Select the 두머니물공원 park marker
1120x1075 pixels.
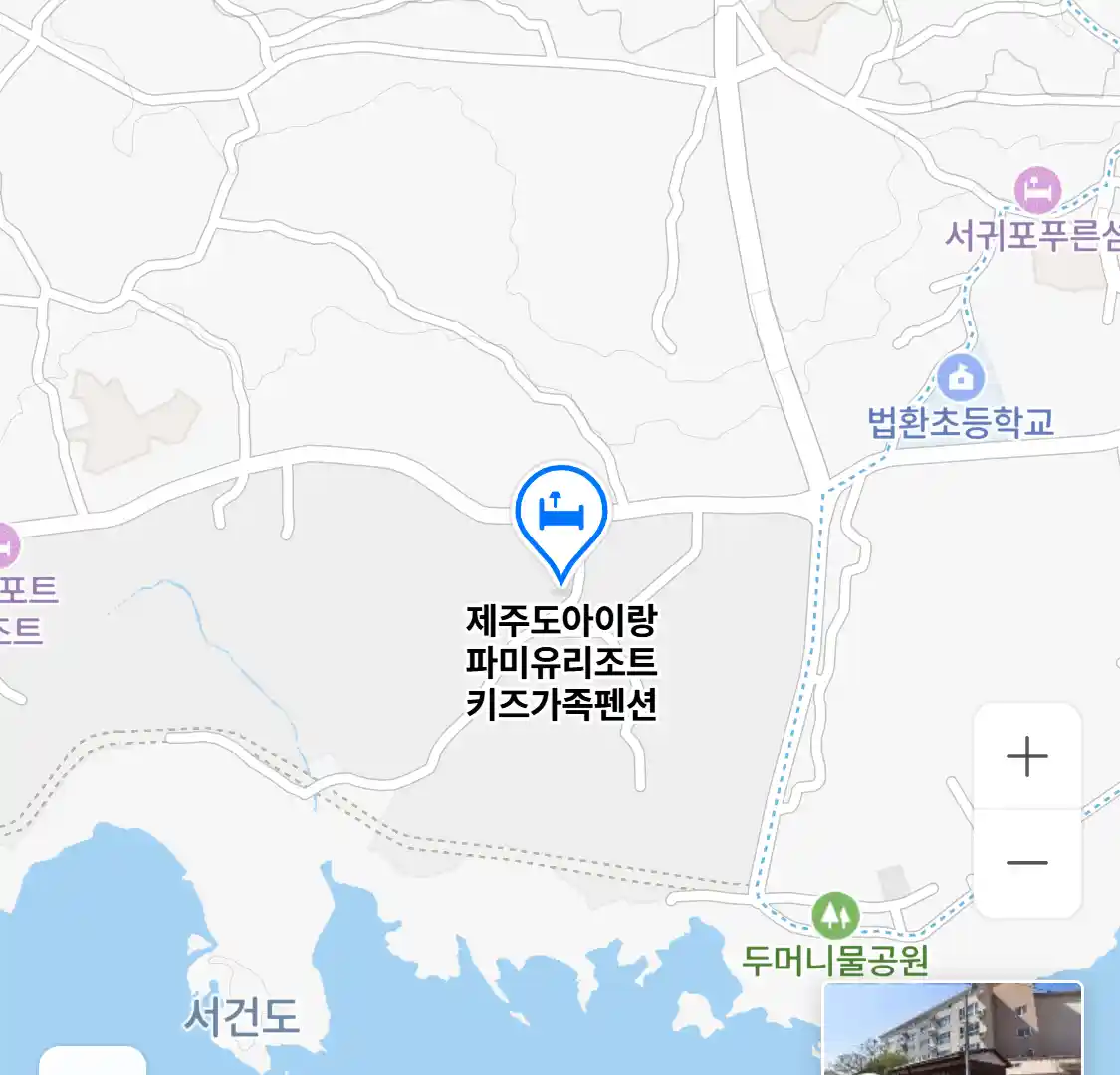pyautogui.click(x=835, y=915)
